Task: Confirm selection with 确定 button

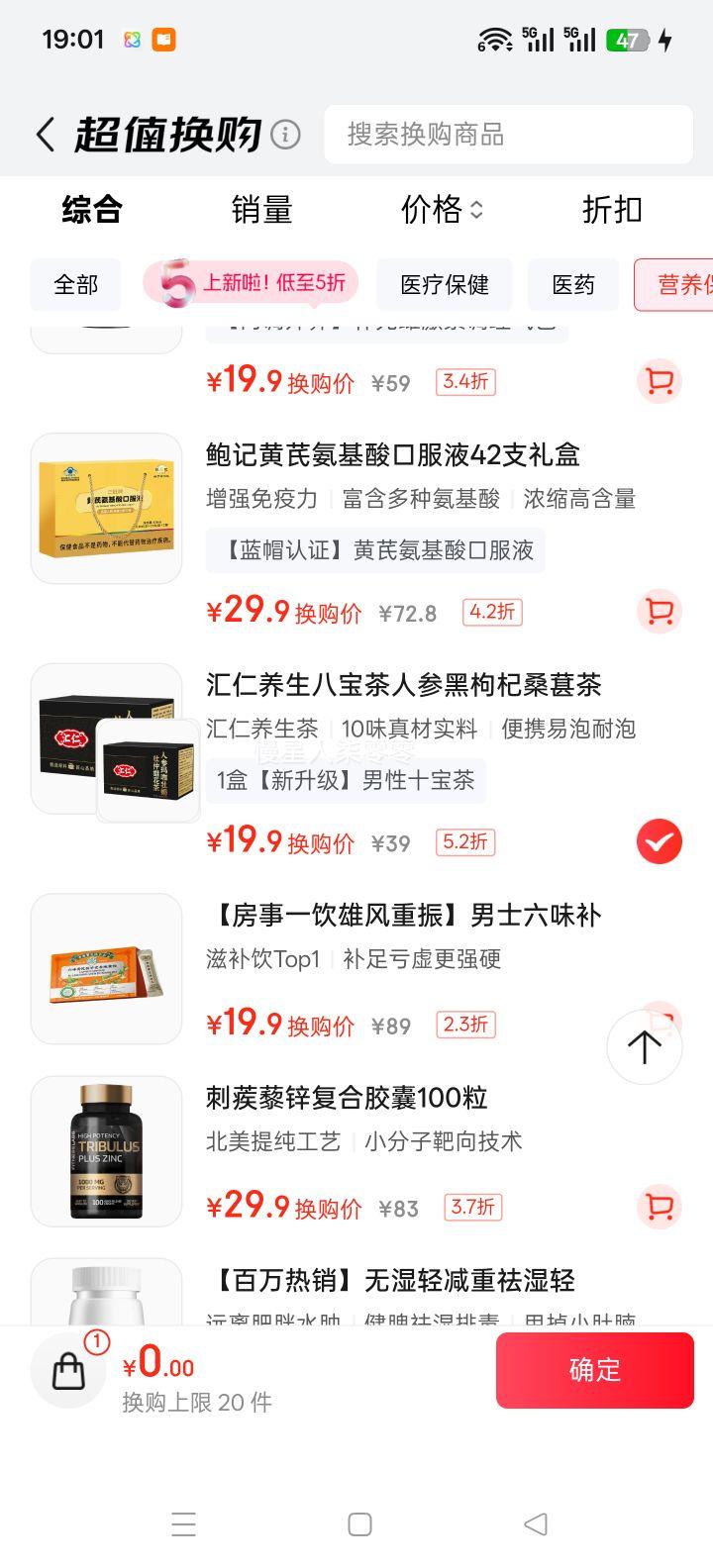Action: click(x=594, y=1370)
